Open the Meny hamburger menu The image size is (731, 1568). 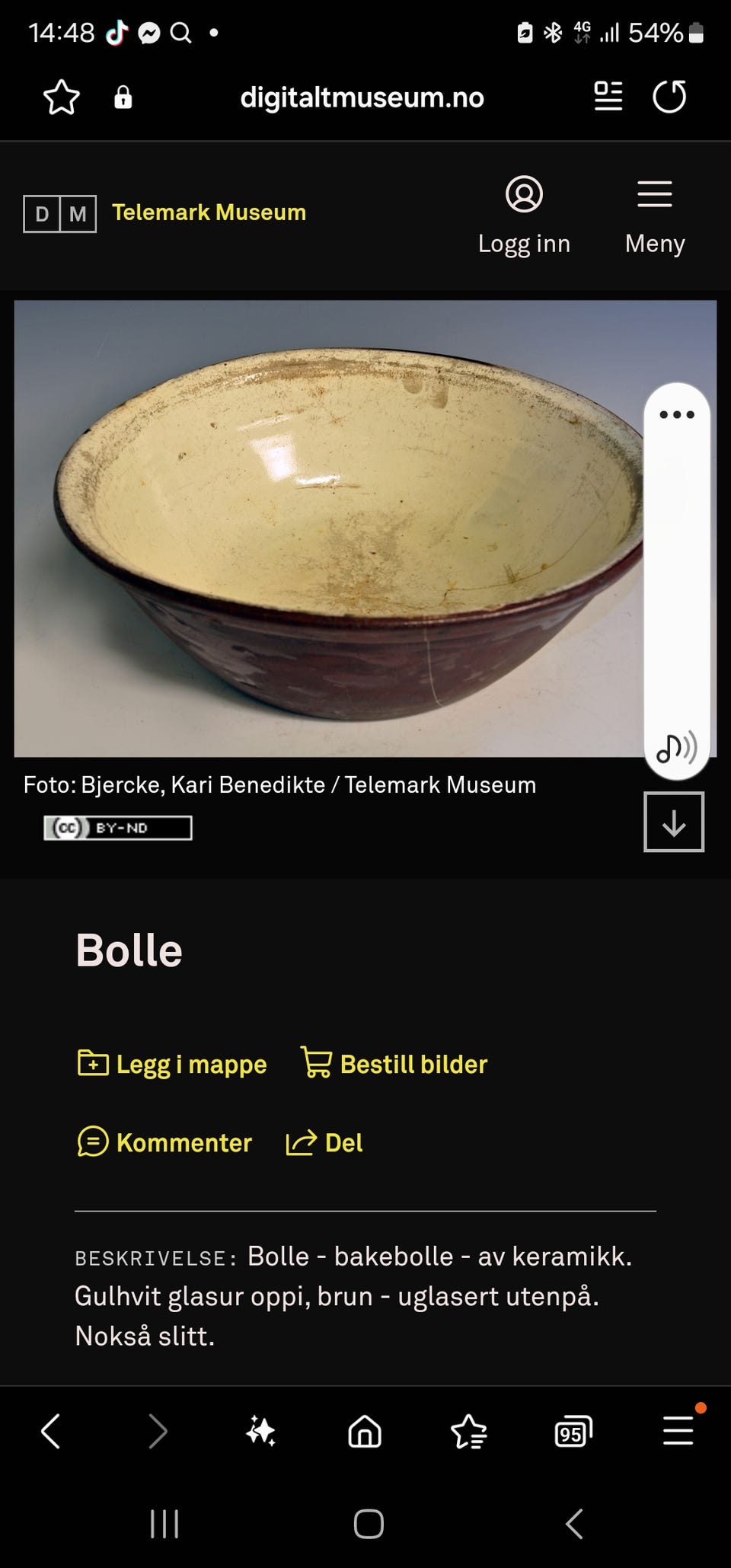(653, 214)
